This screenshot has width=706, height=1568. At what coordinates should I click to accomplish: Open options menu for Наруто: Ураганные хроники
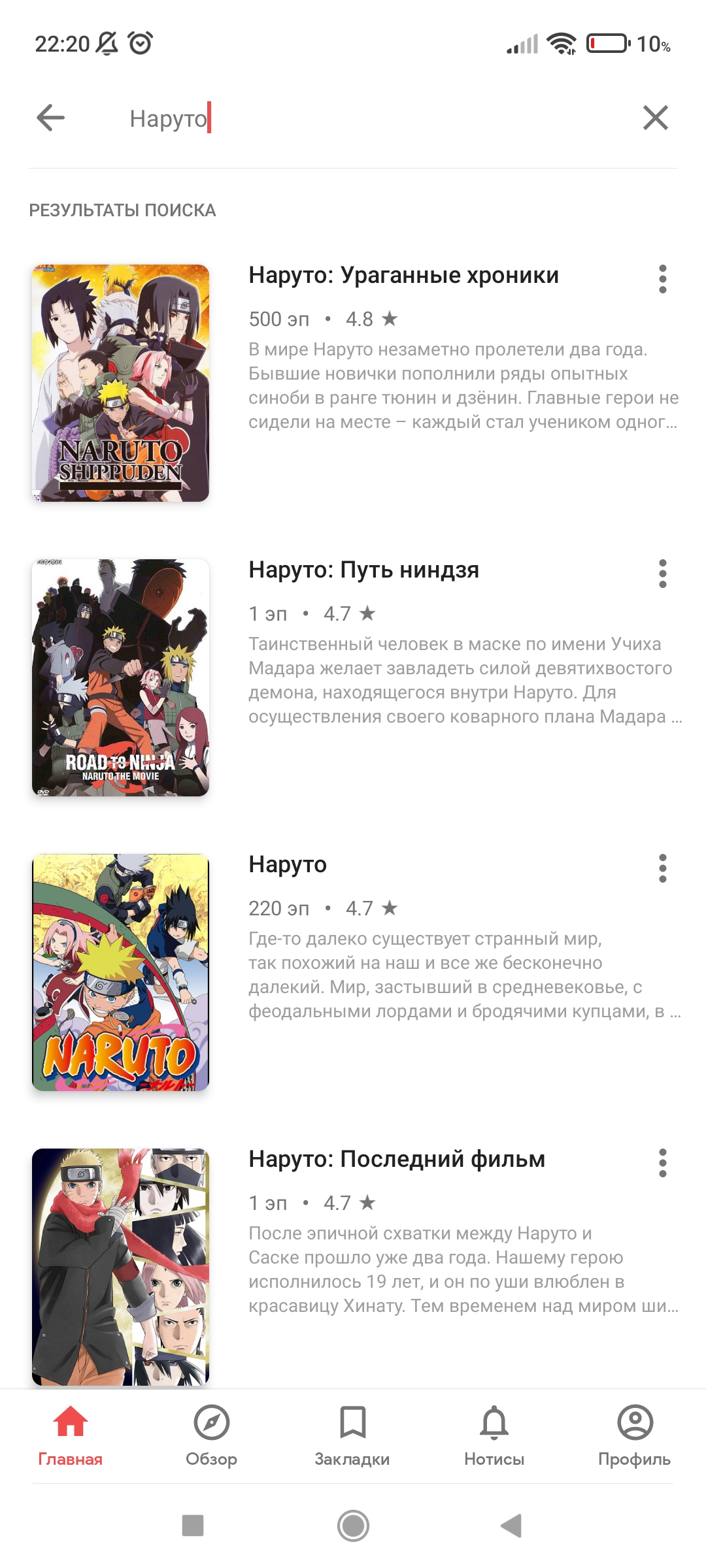pos(662,279)
